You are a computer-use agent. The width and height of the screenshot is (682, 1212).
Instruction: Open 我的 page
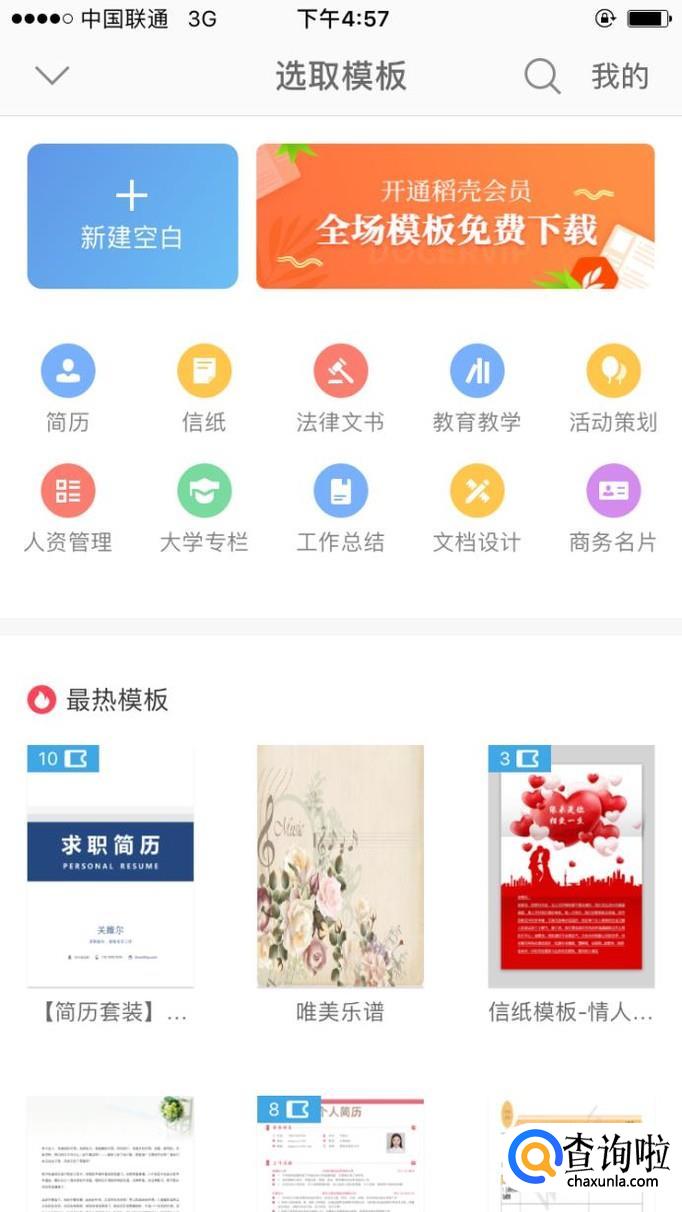point(620,76)
